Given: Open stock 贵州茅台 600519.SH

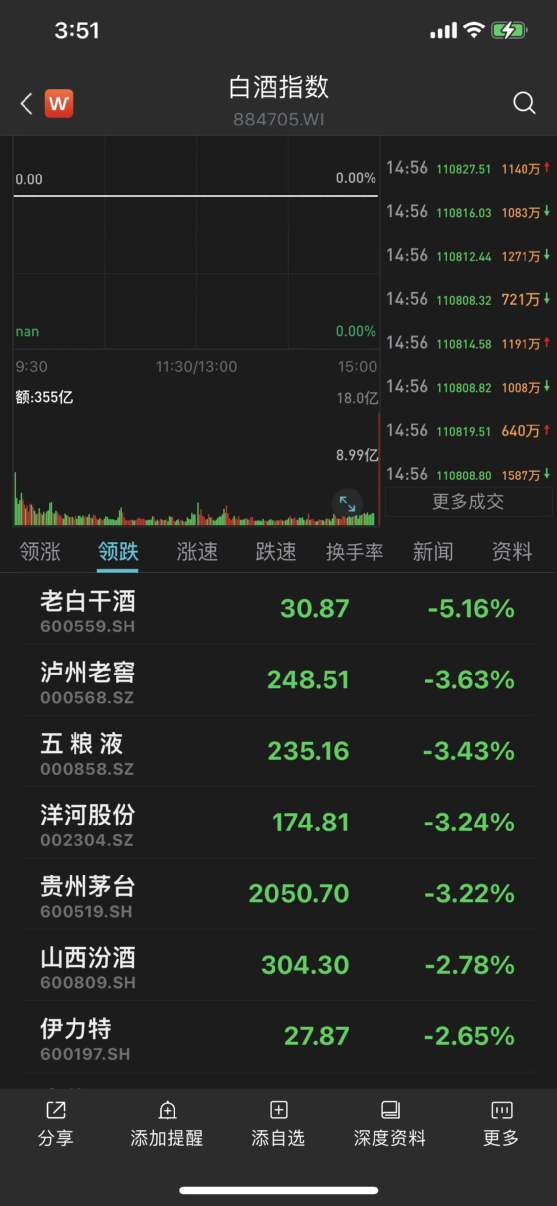Looking at the screenshot, I should [279, 895].
